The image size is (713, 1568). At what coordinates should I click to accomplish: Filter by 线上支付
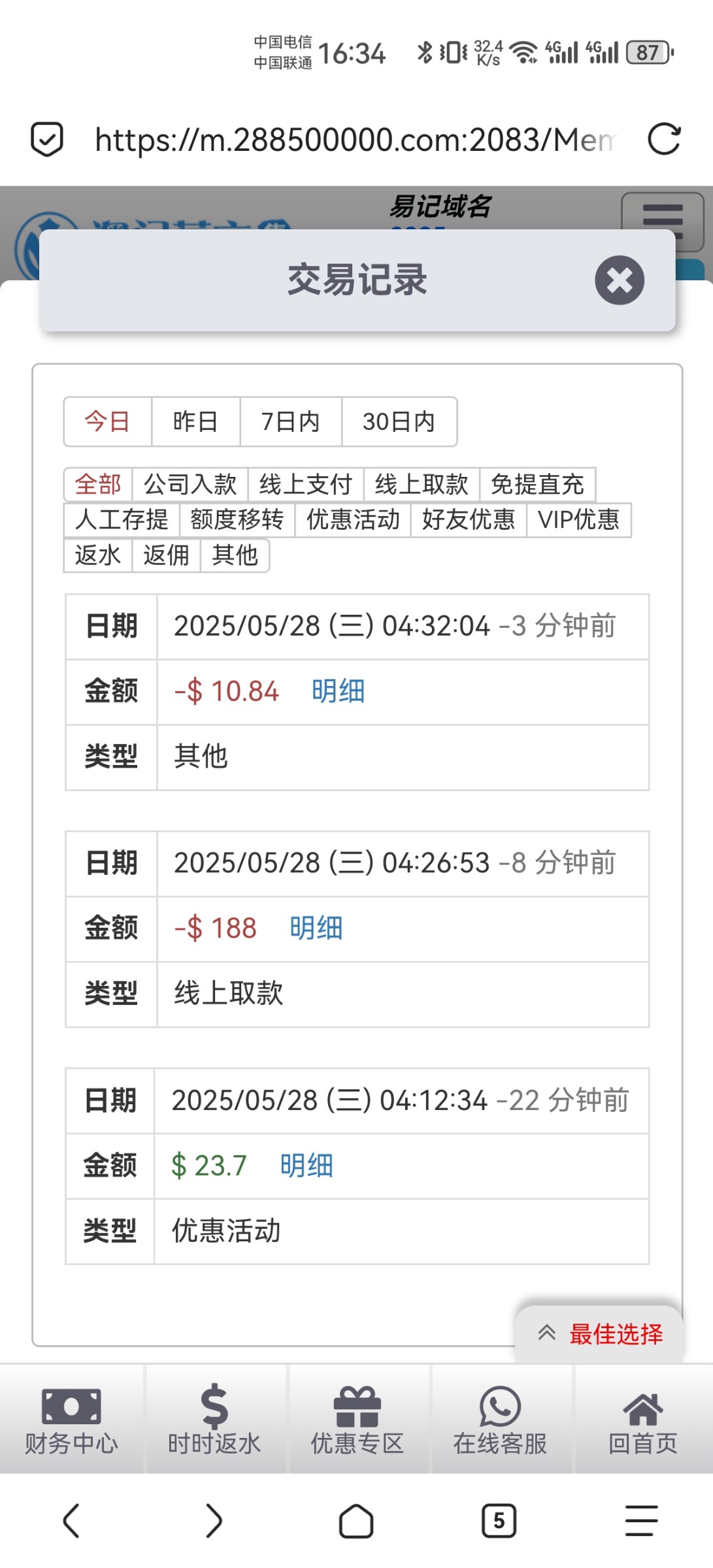click(x=306, y=484)
